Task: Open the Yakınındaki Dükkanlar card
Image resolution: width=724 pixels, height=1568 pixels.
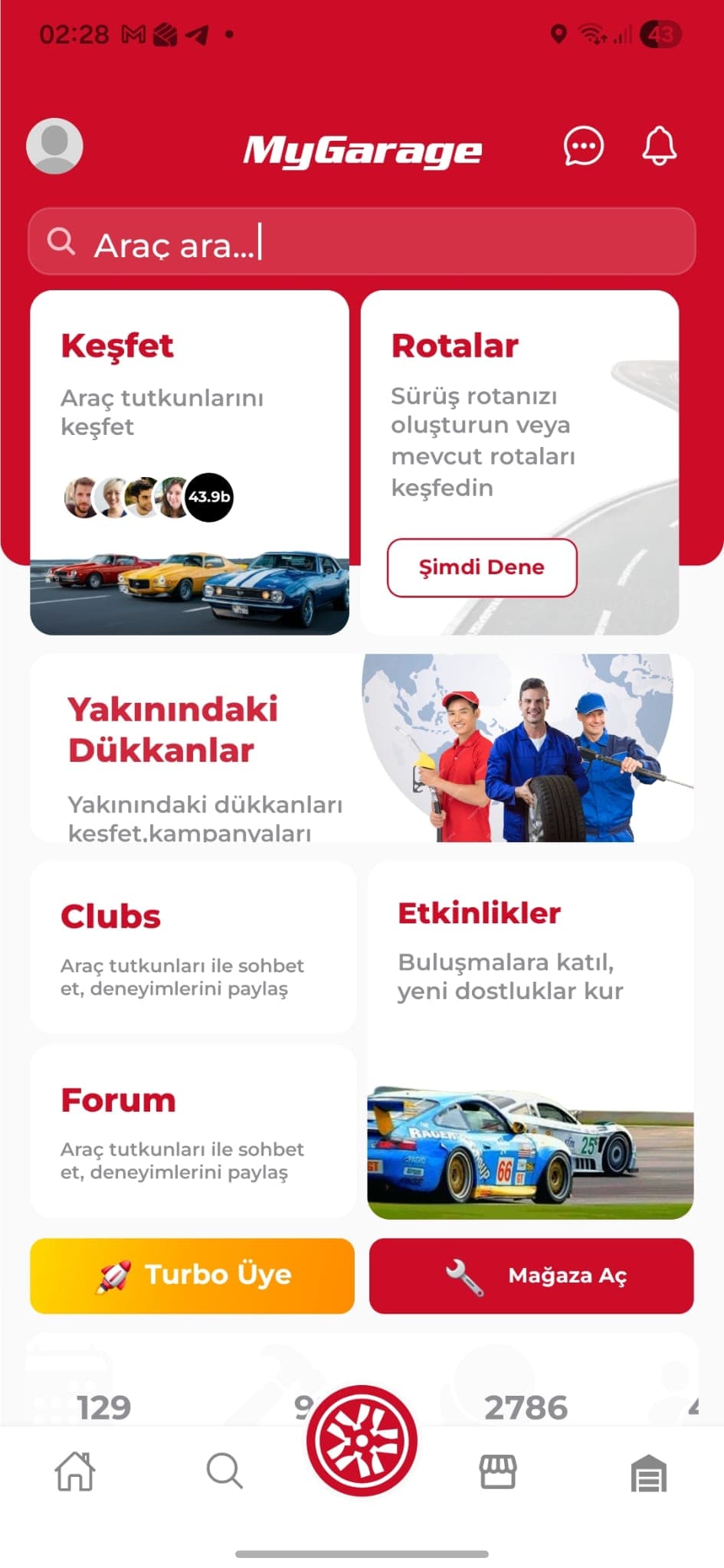Action: tap(362, 748)
